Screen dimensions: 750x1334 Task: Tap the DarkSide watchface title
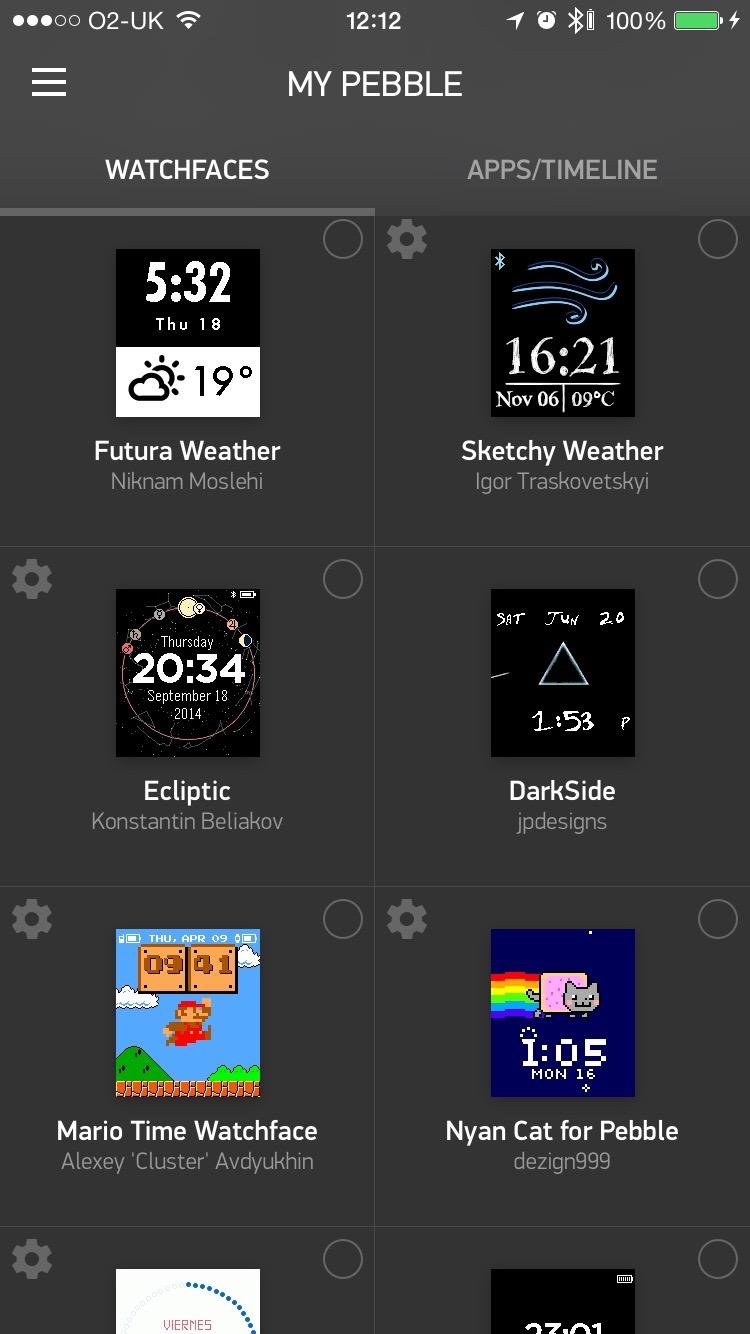562,790
